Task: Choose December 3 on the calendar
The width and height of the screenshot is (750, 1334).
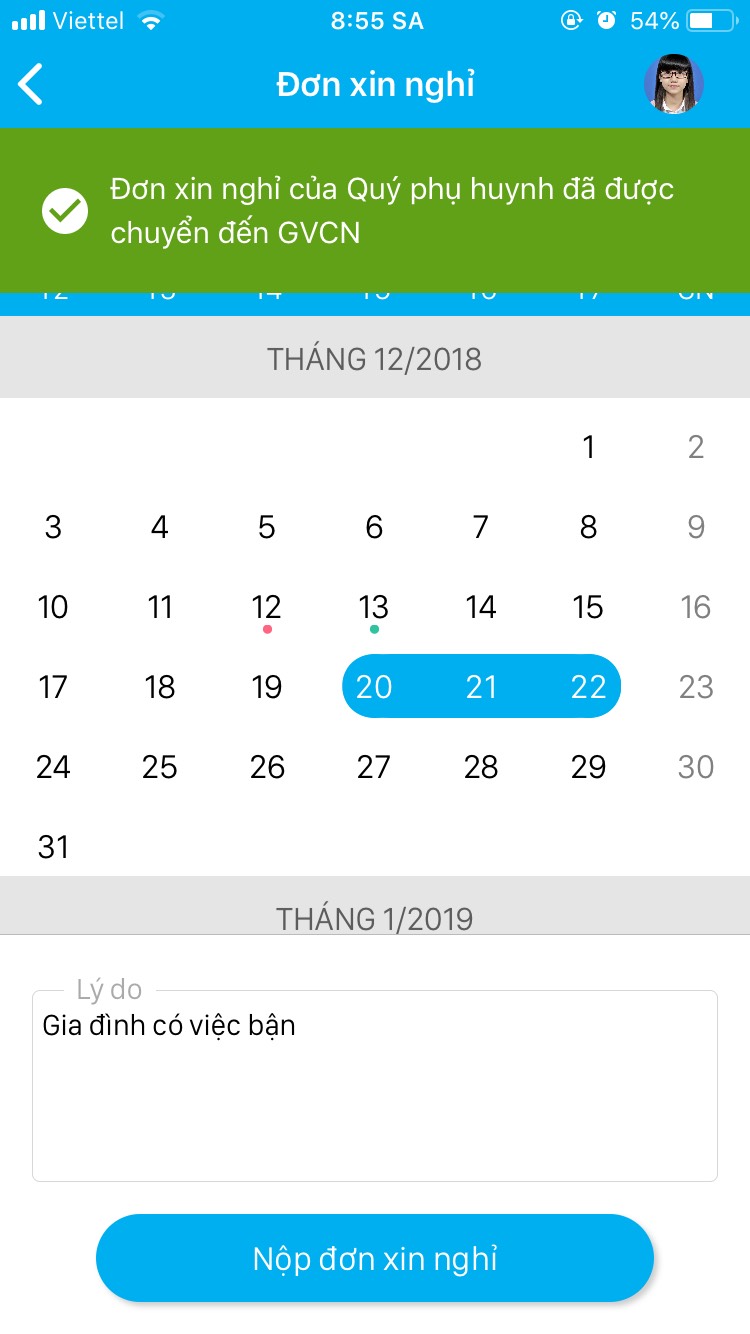Action: 53,527
